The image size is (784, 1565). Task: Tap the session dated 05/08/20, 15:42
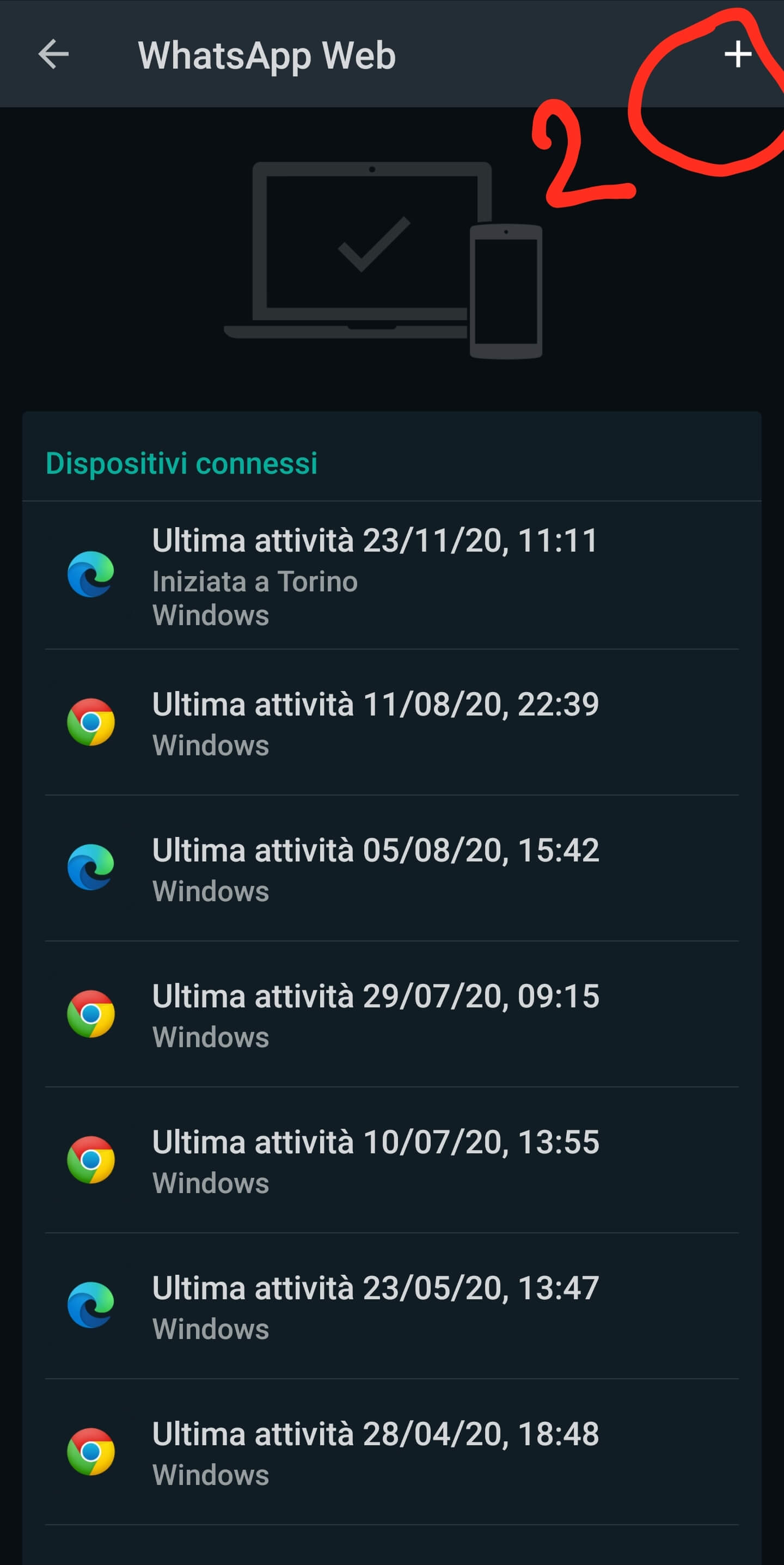pyautogui.click(x=375, y=868)
